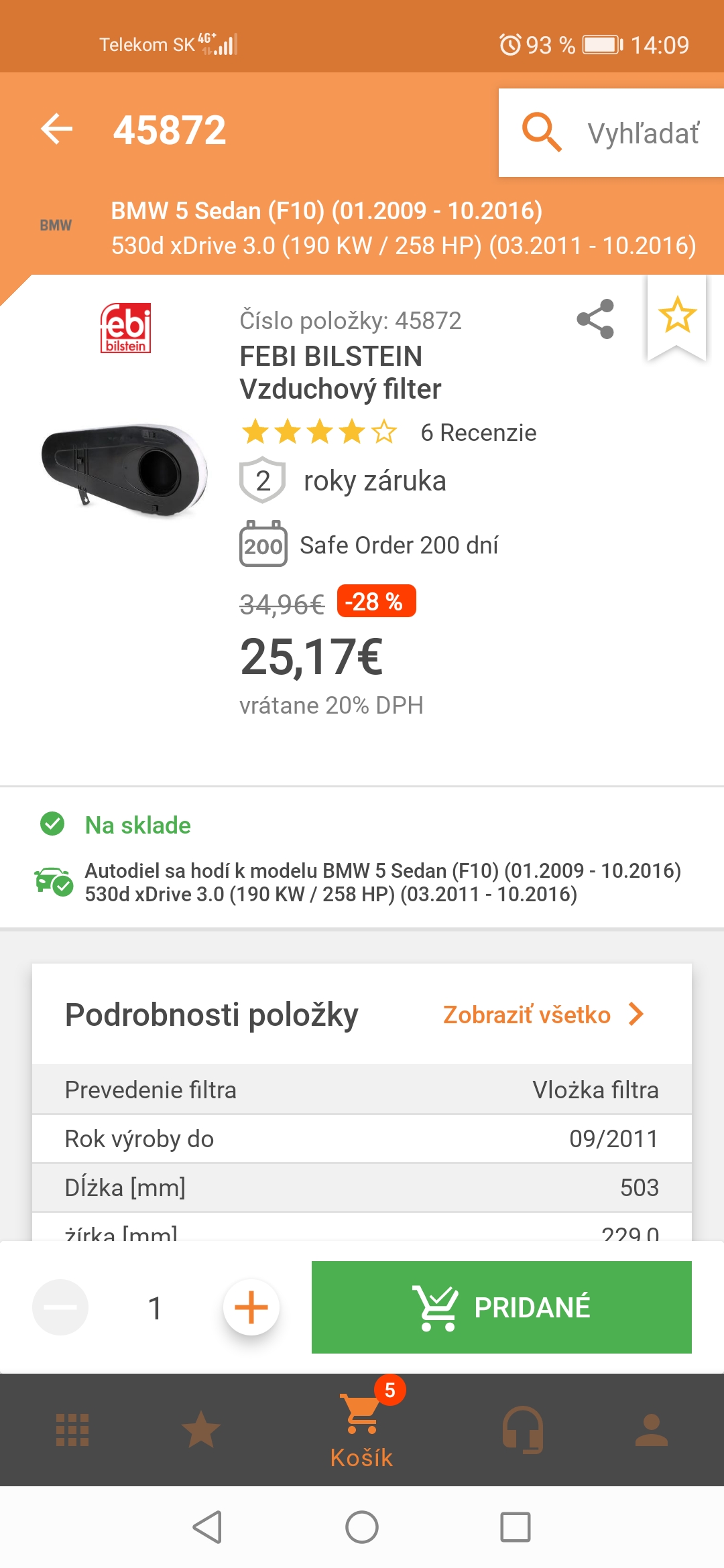Tap the green PRIDANÉ cart button
724x1568 pixels.
[501, 1307]
